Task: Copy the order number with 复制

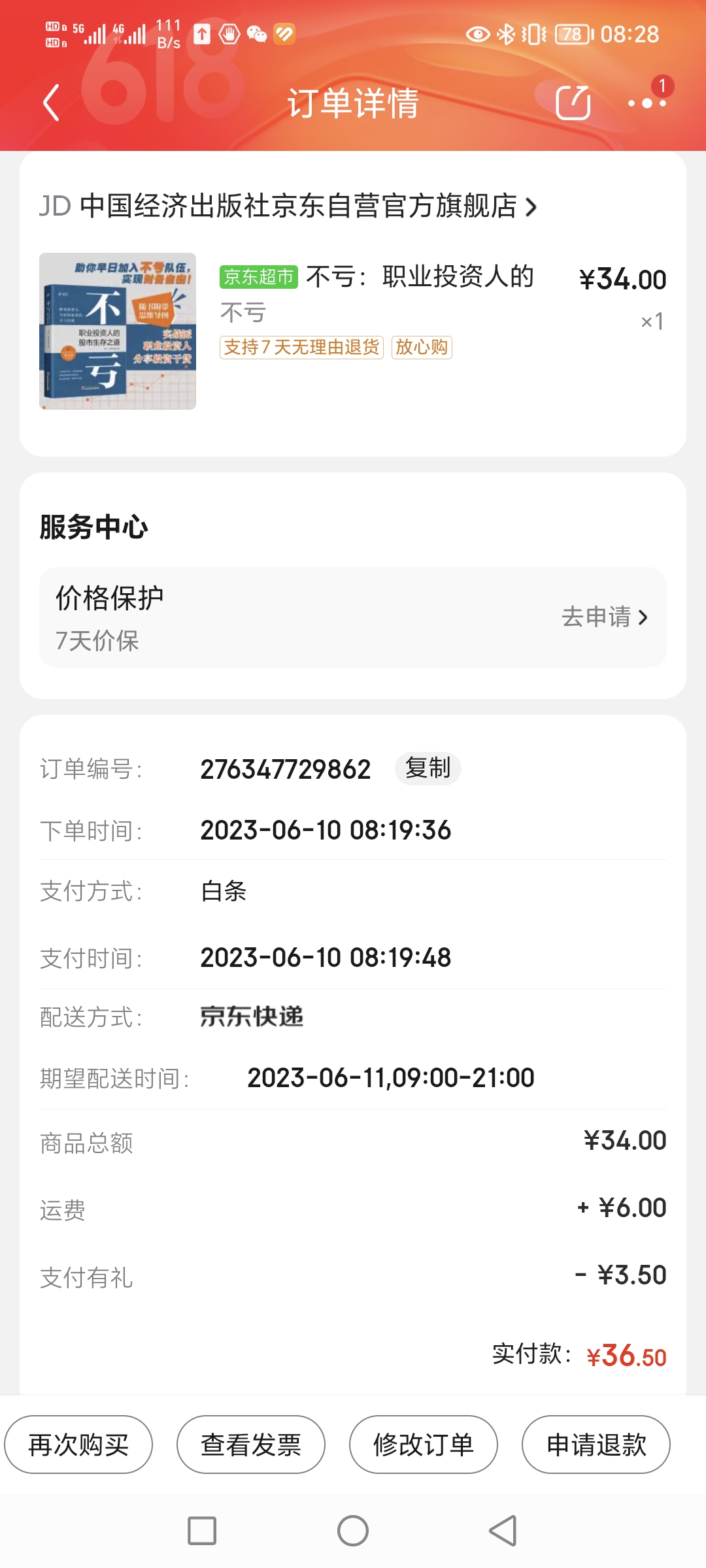Action: point(428,768)
